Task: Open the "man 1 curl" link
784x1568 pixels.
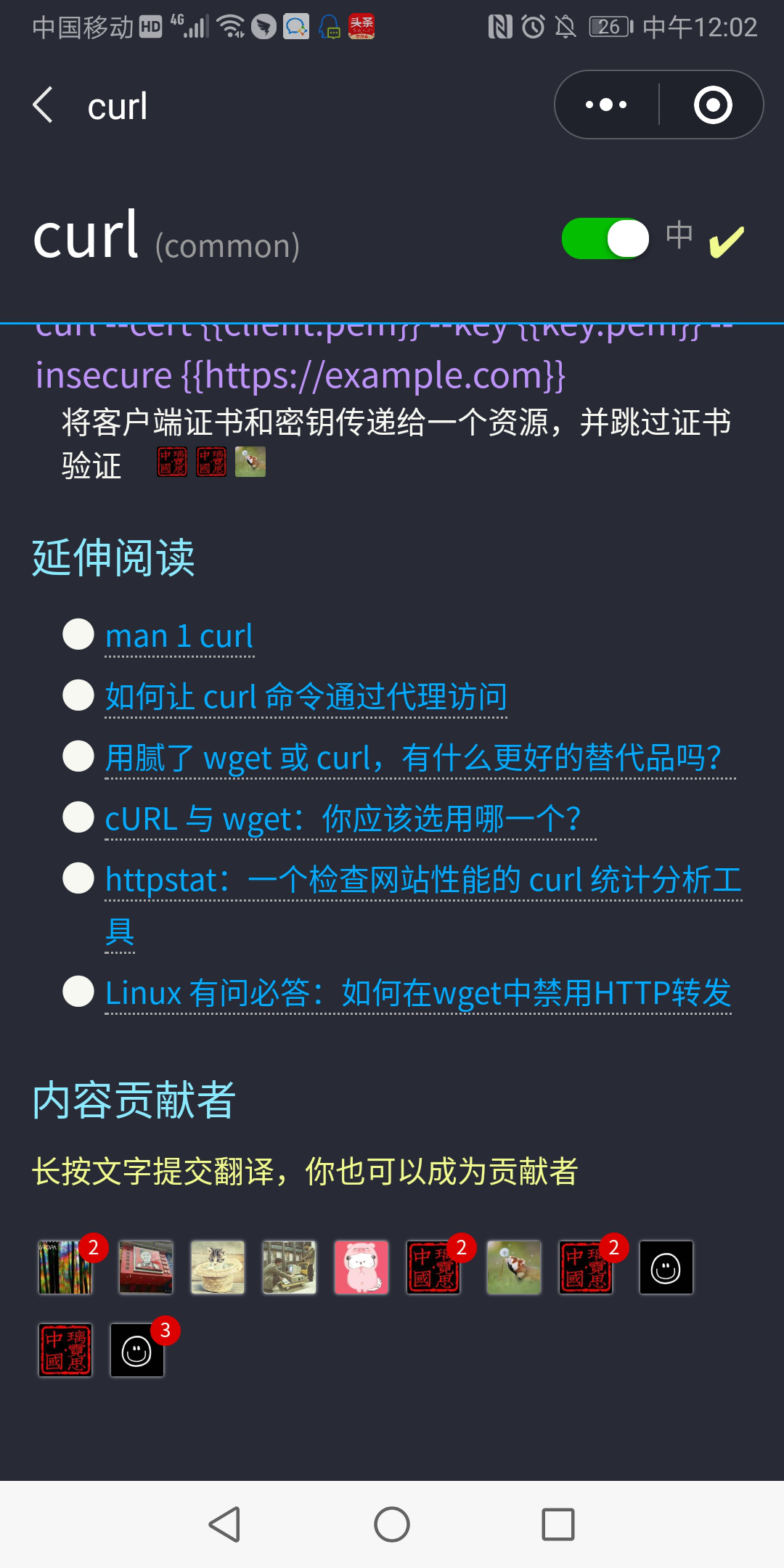Action: tap(179, 637)
